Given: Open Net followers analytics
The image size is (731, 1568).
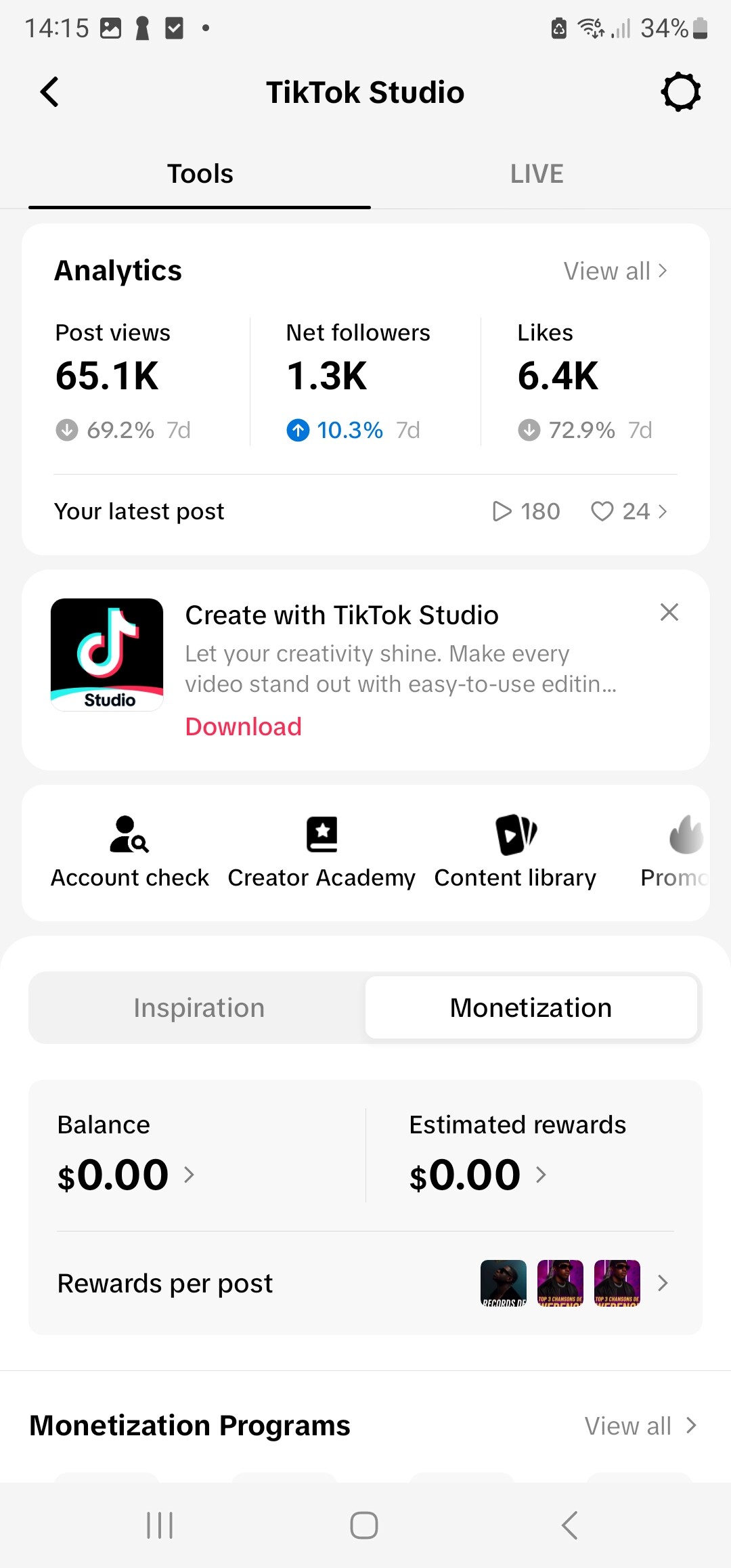Looking at the screenshot, I should tap(365, 381).
